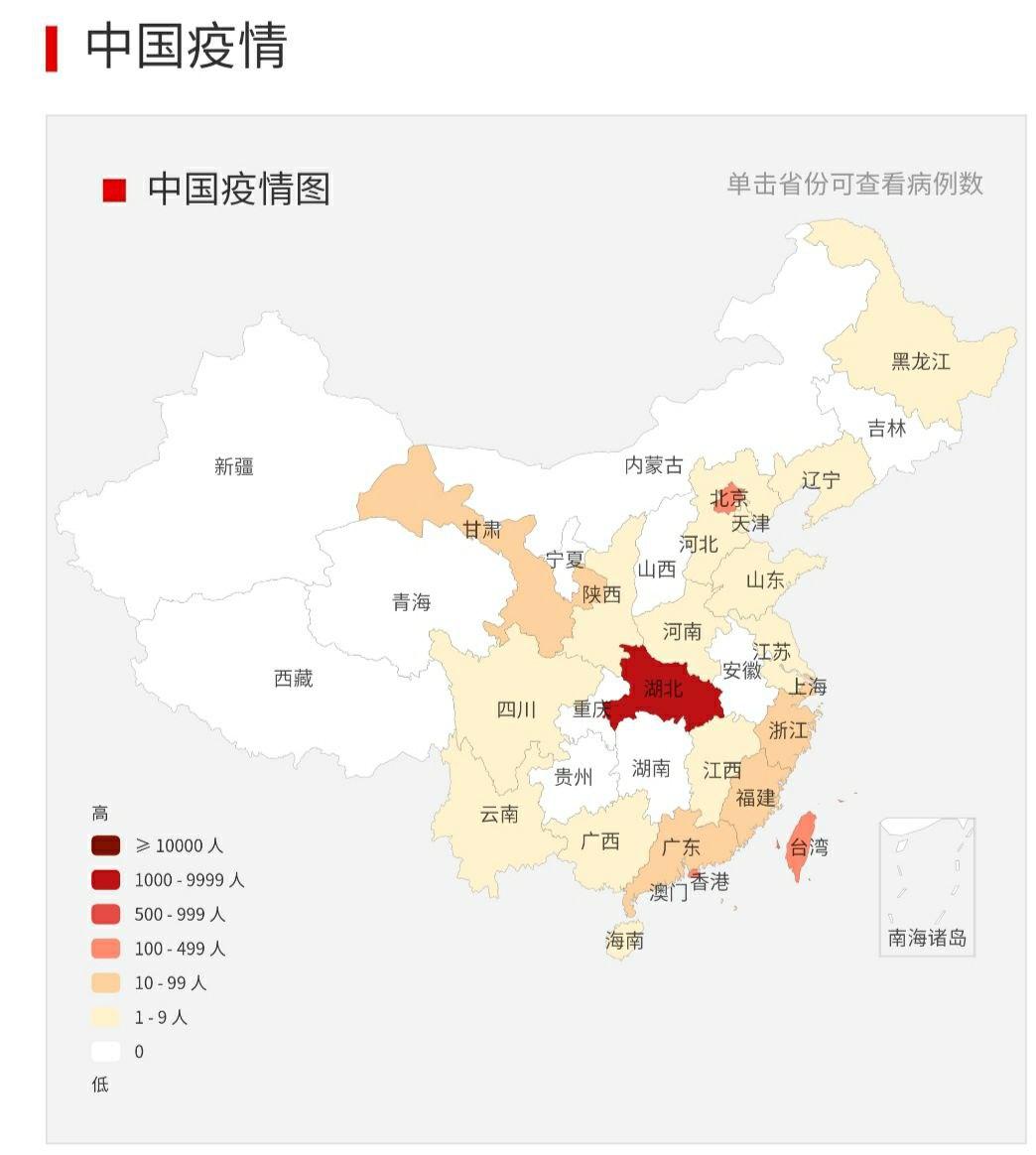Select Xinjiang region on the map
1036x1155 pixels.
234,467
